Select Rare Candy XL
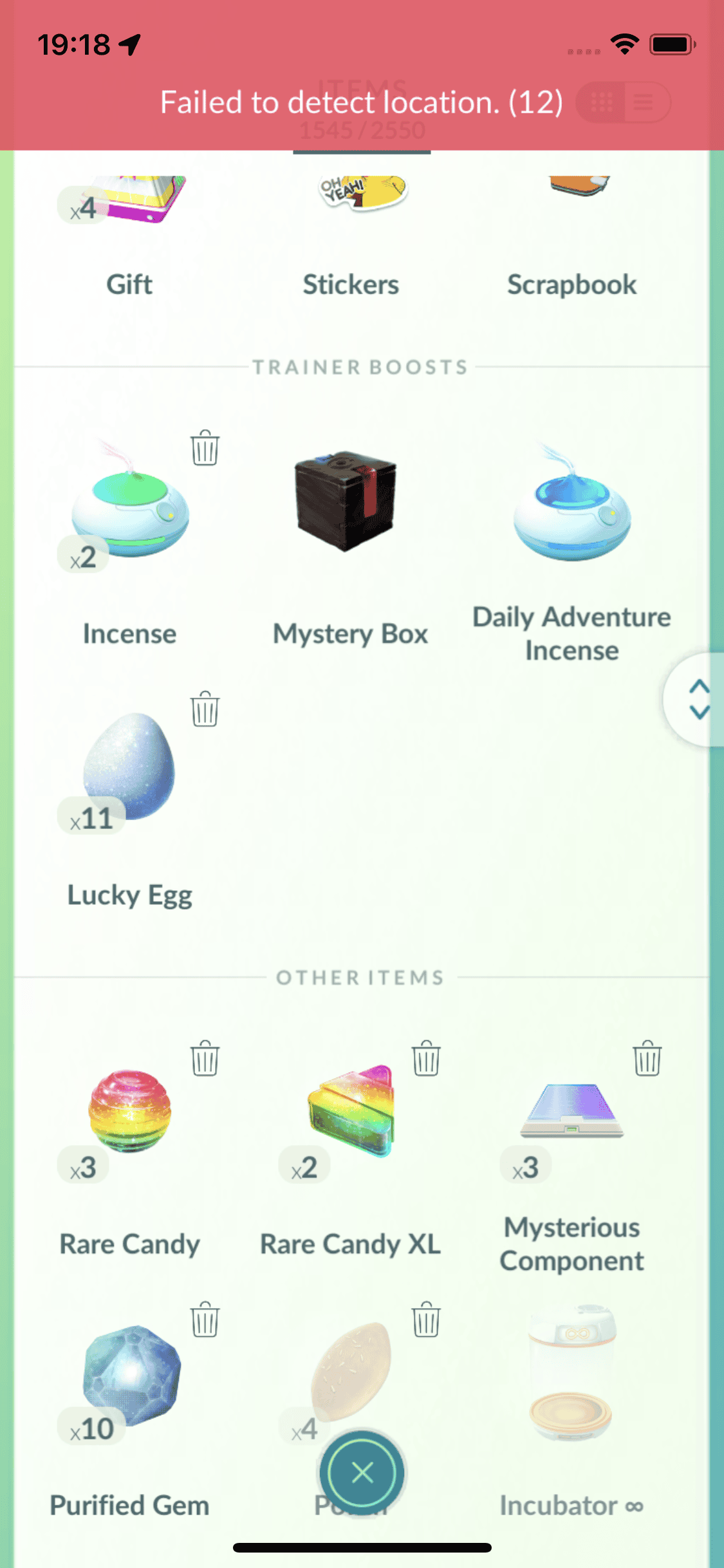Image resolution: width=724 pixels, height=1568 pixels. click(351, 1114)
